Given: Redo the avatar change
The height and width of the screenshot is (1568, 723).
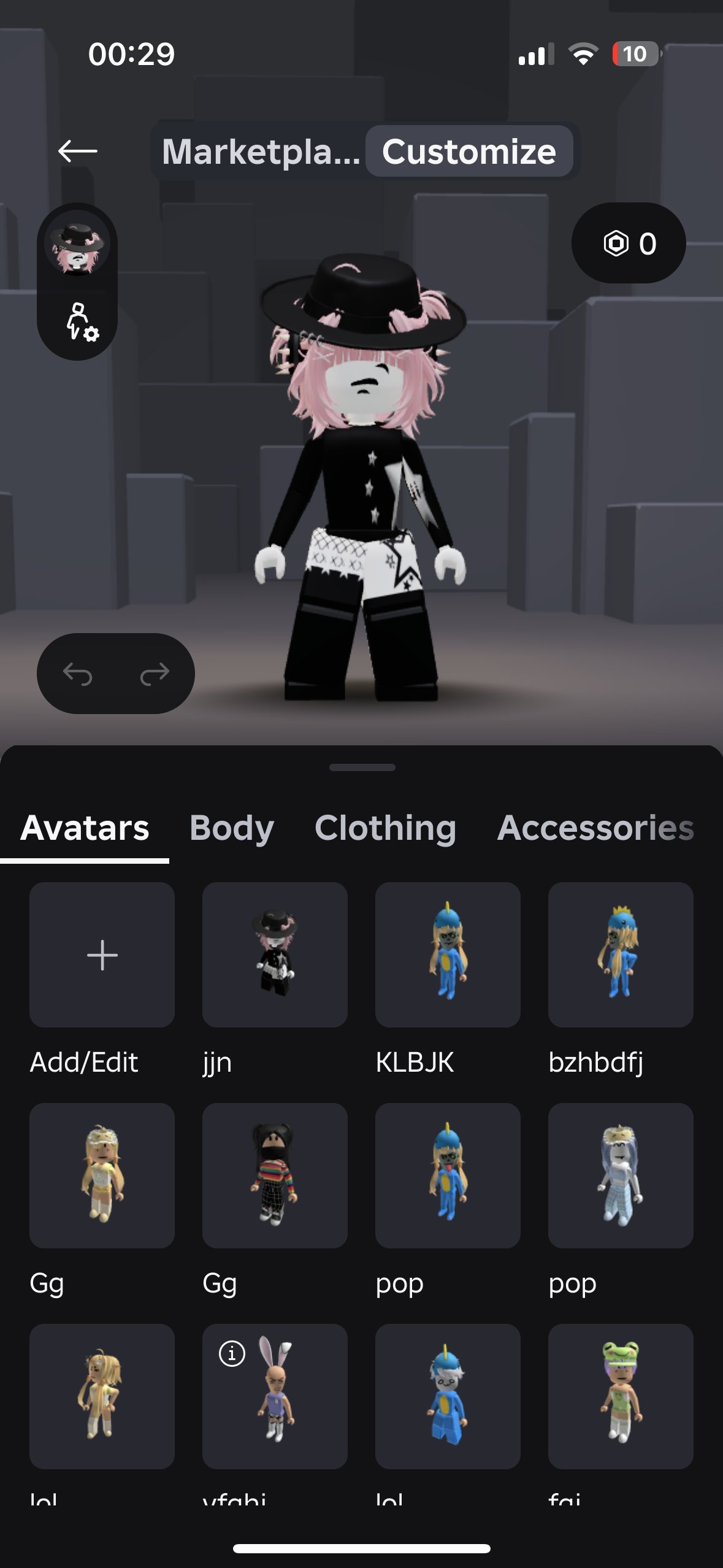Looking at the screenshot, I should click(x=155, y=674).
